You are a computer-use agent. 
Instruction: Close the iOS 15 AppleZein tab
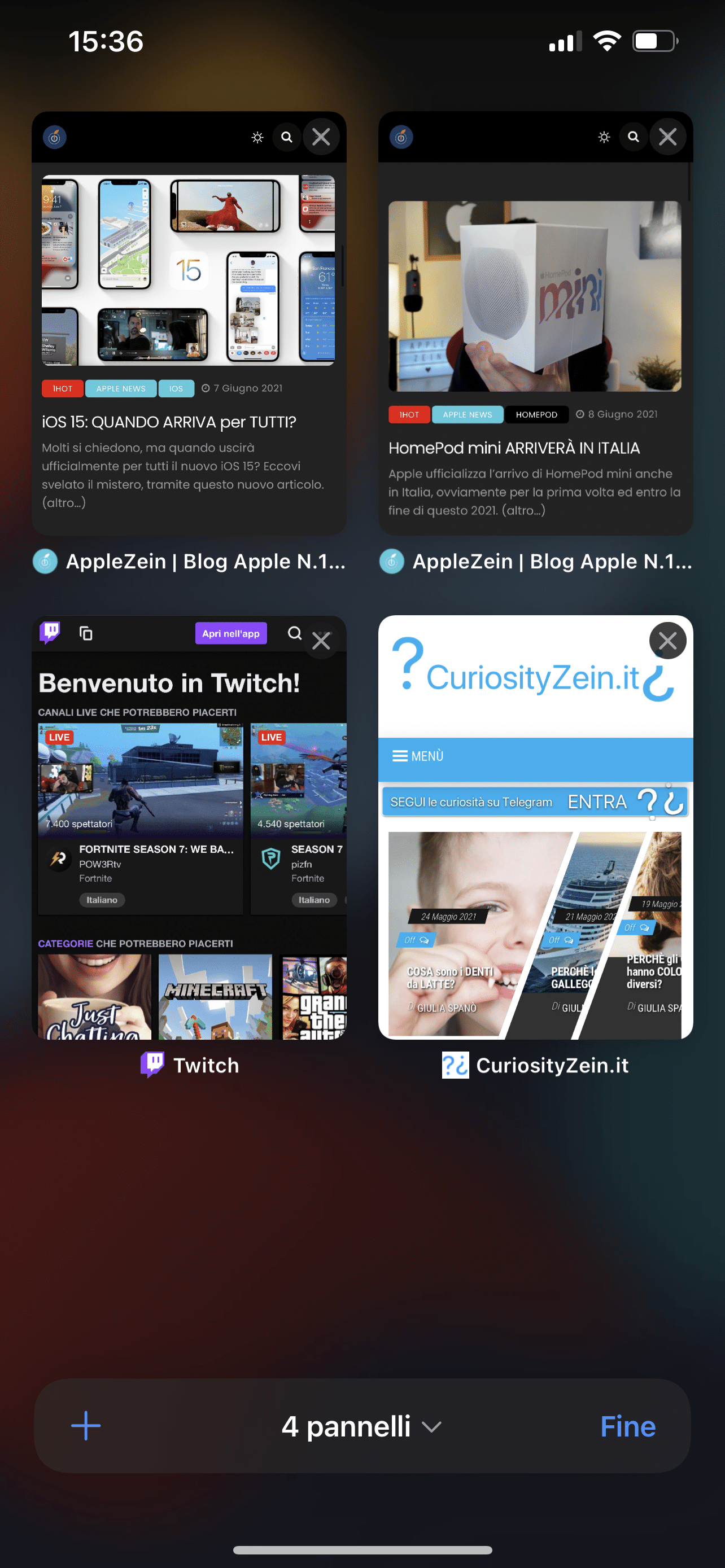321,137
